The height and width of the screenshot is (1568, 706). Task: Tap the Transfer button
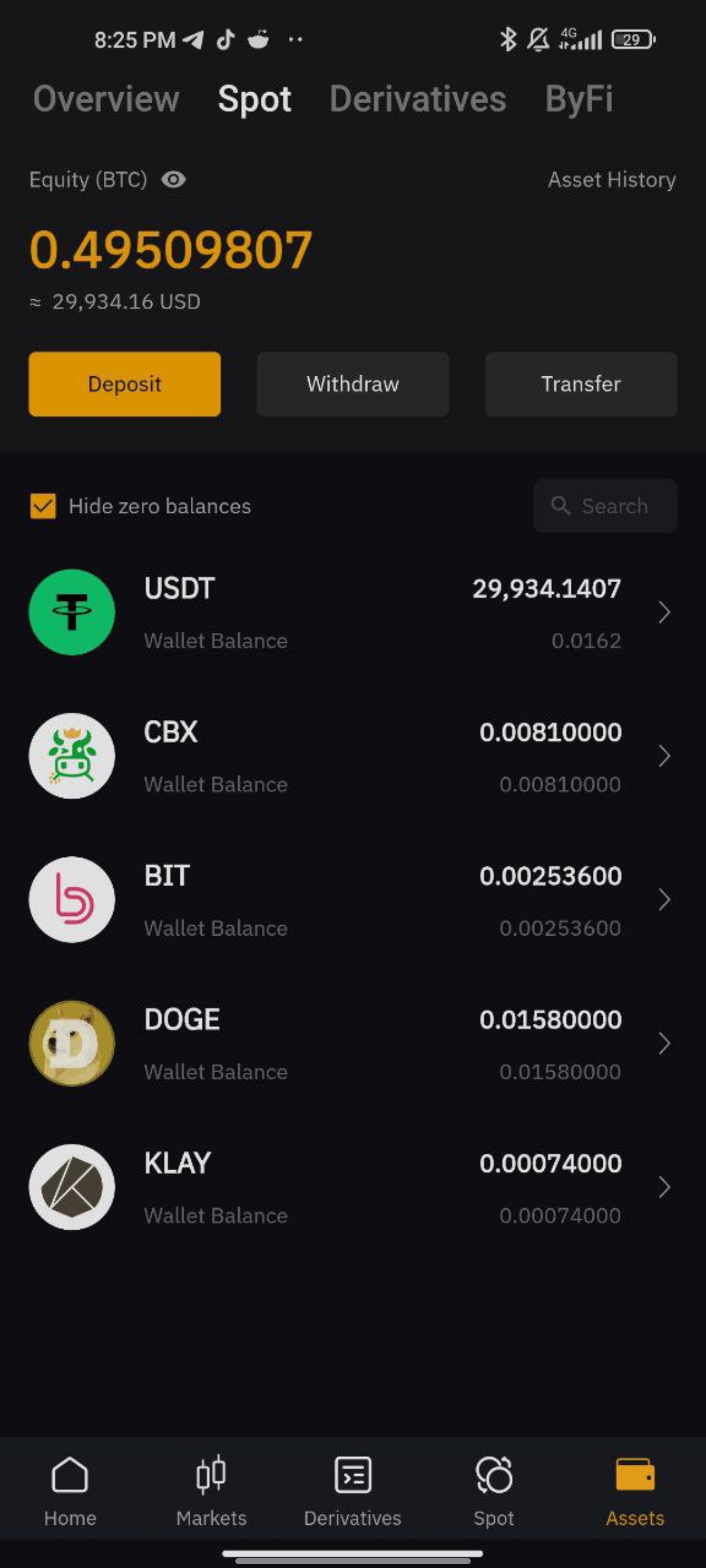pyautogui.click(x=580, y=384)
